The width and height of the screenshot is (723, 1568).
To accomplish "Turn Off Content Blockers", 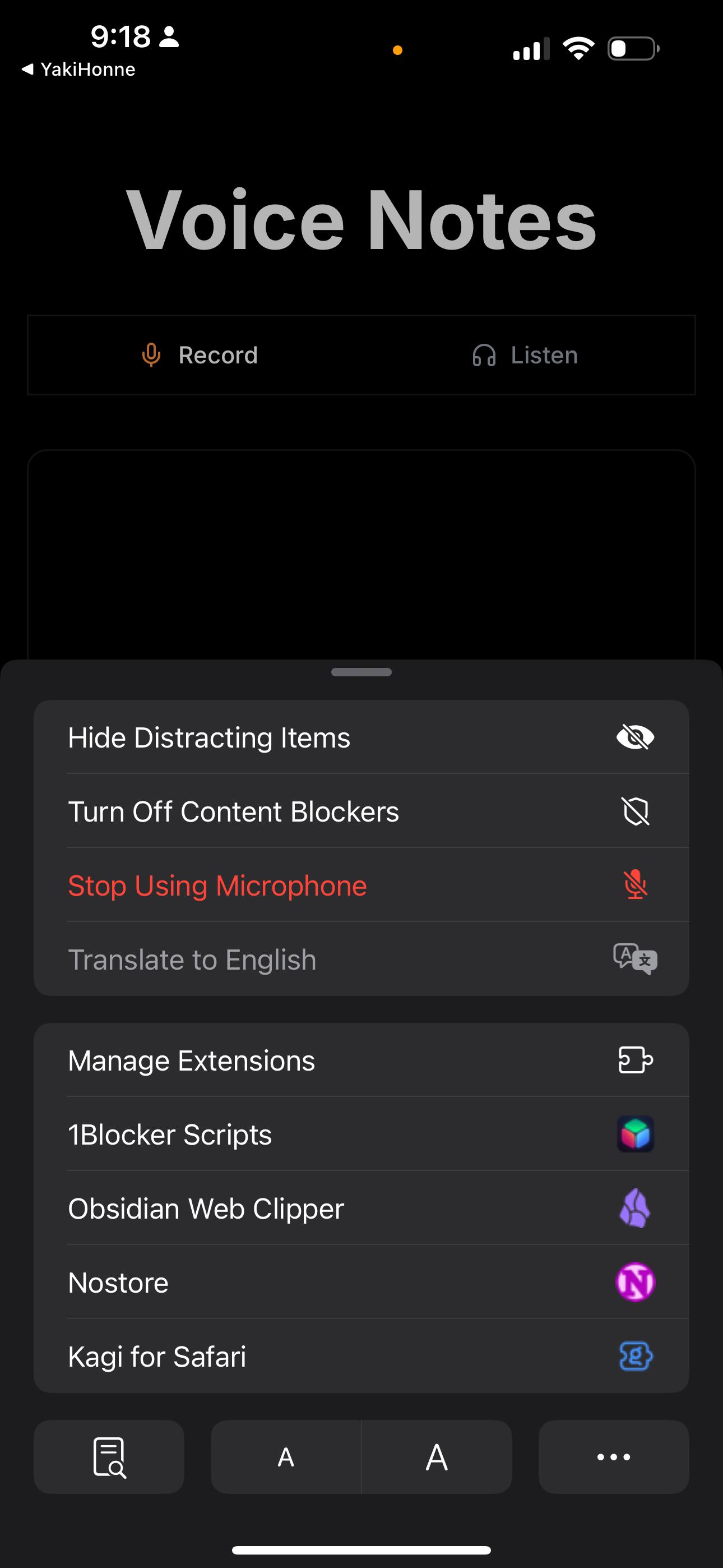I will point(361,811).
